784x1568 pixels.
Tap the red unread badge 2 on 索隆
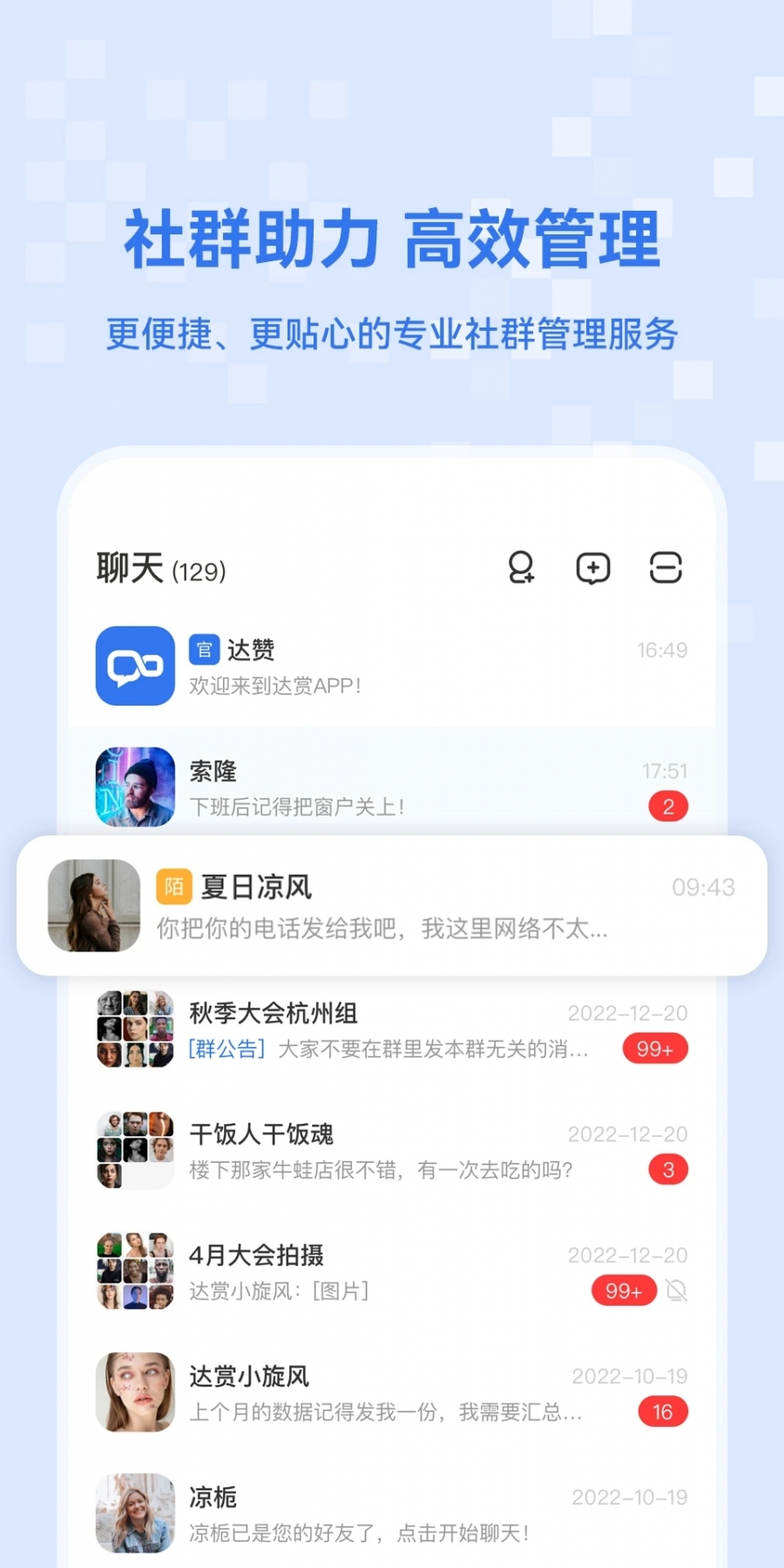pyautogui.click(x=668, y=806)
